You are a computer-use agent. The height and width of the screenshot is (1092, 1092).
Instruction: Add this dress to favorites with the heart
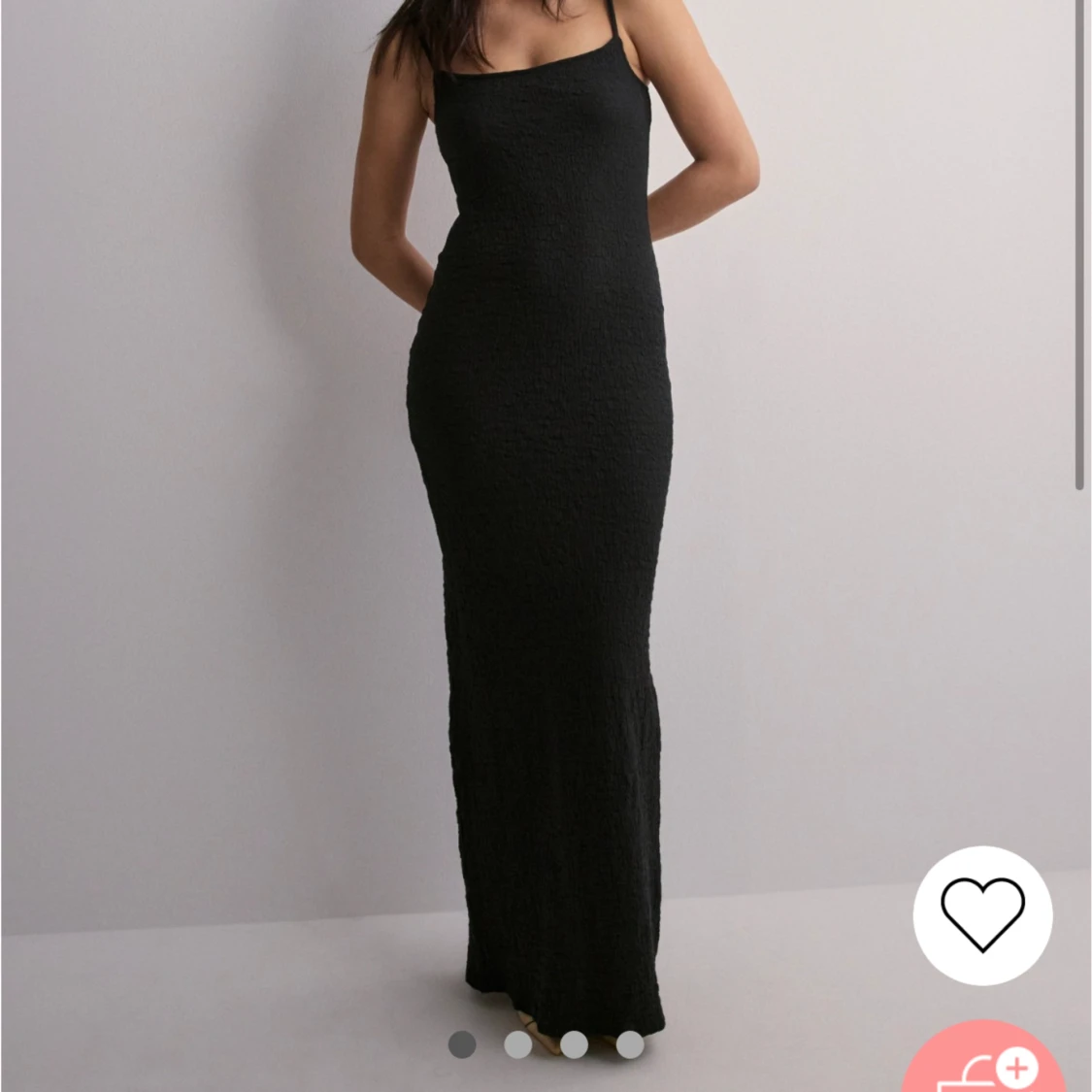pos(982,915)
